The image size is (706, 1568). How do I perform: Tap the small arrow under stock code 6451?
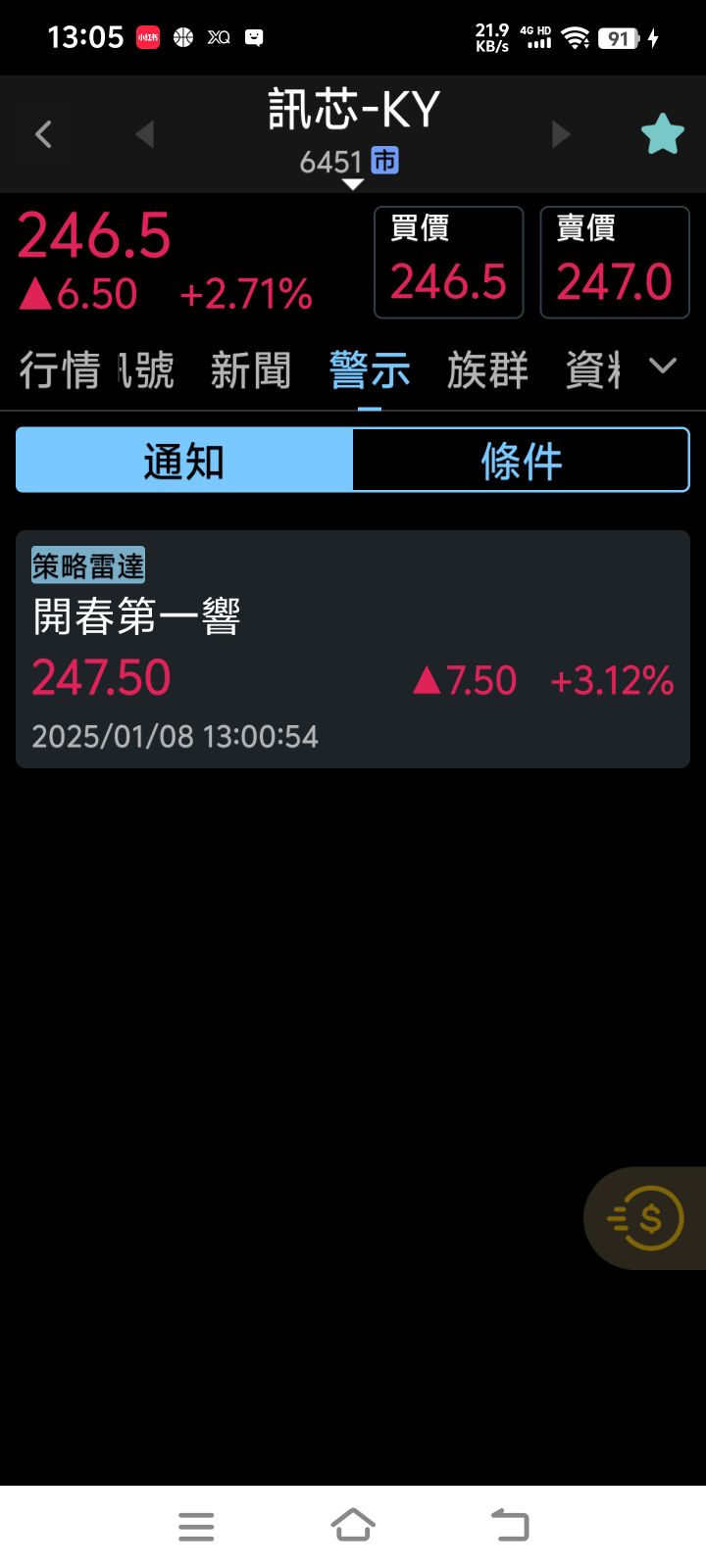(x=352, y=185)
